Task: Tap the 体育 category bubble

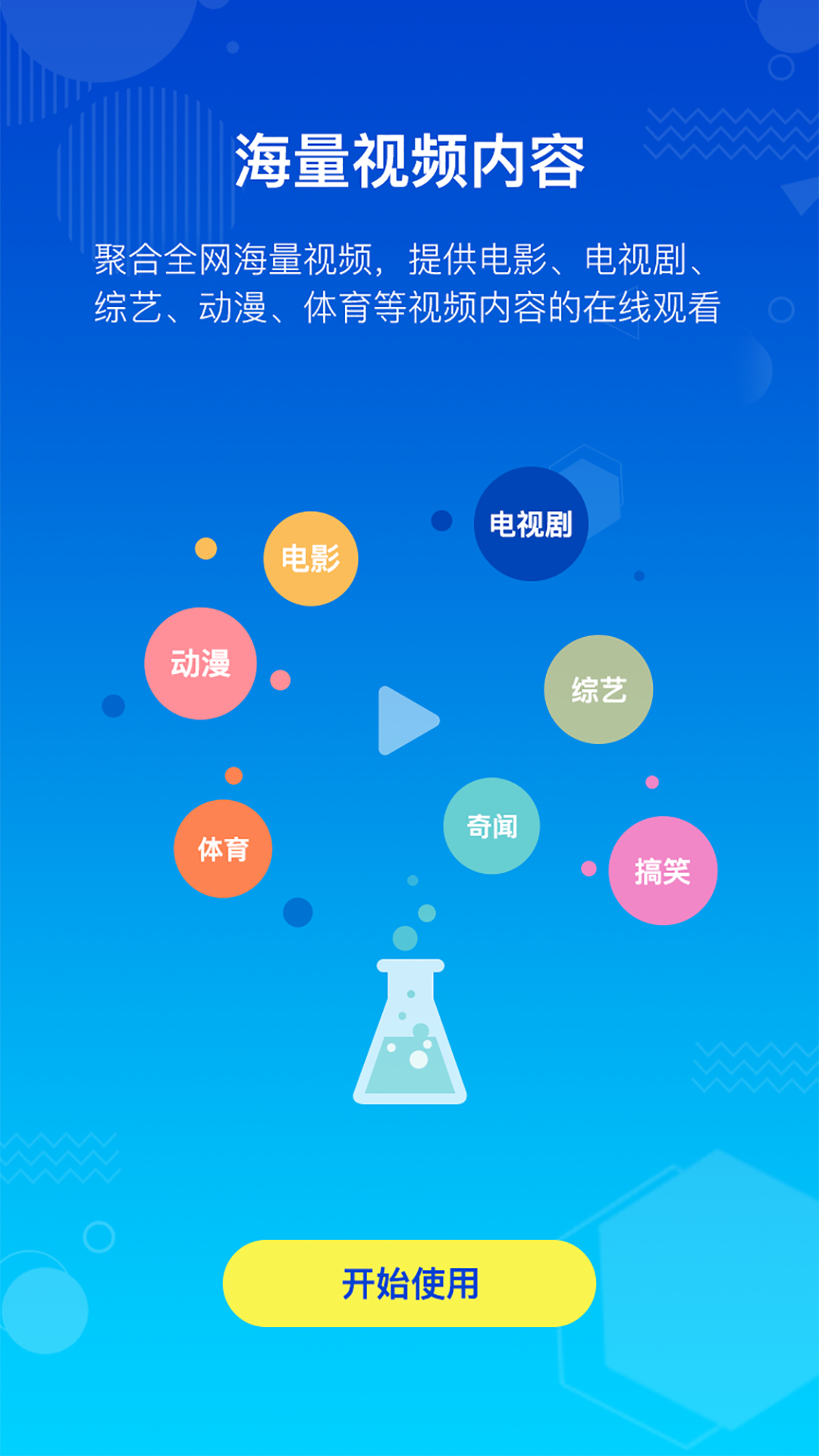Action: (x=224, y=848)
